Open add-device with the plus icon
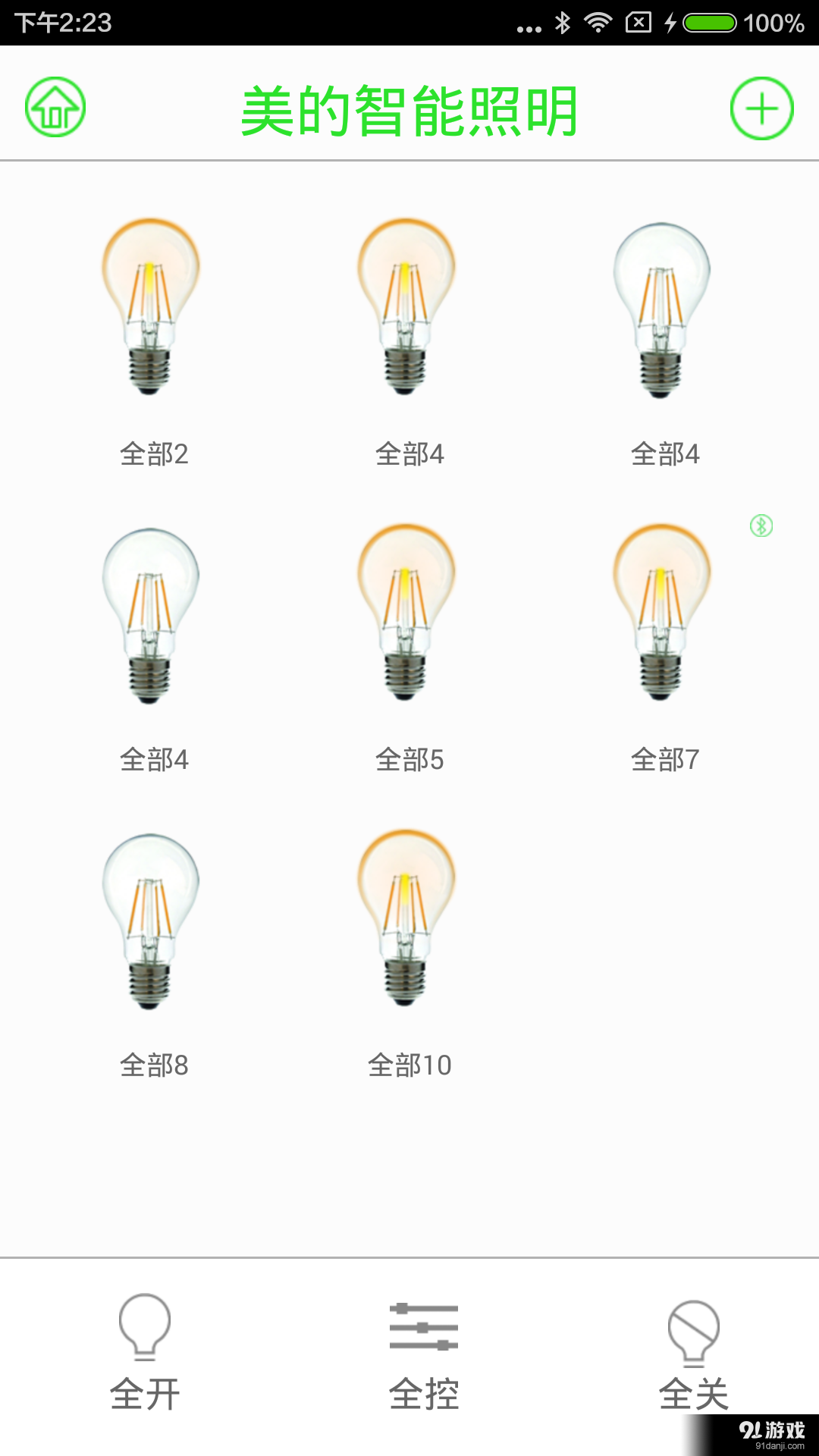Image resolution: width=819 pixels, height=1456 pixels. coord(764,108)
